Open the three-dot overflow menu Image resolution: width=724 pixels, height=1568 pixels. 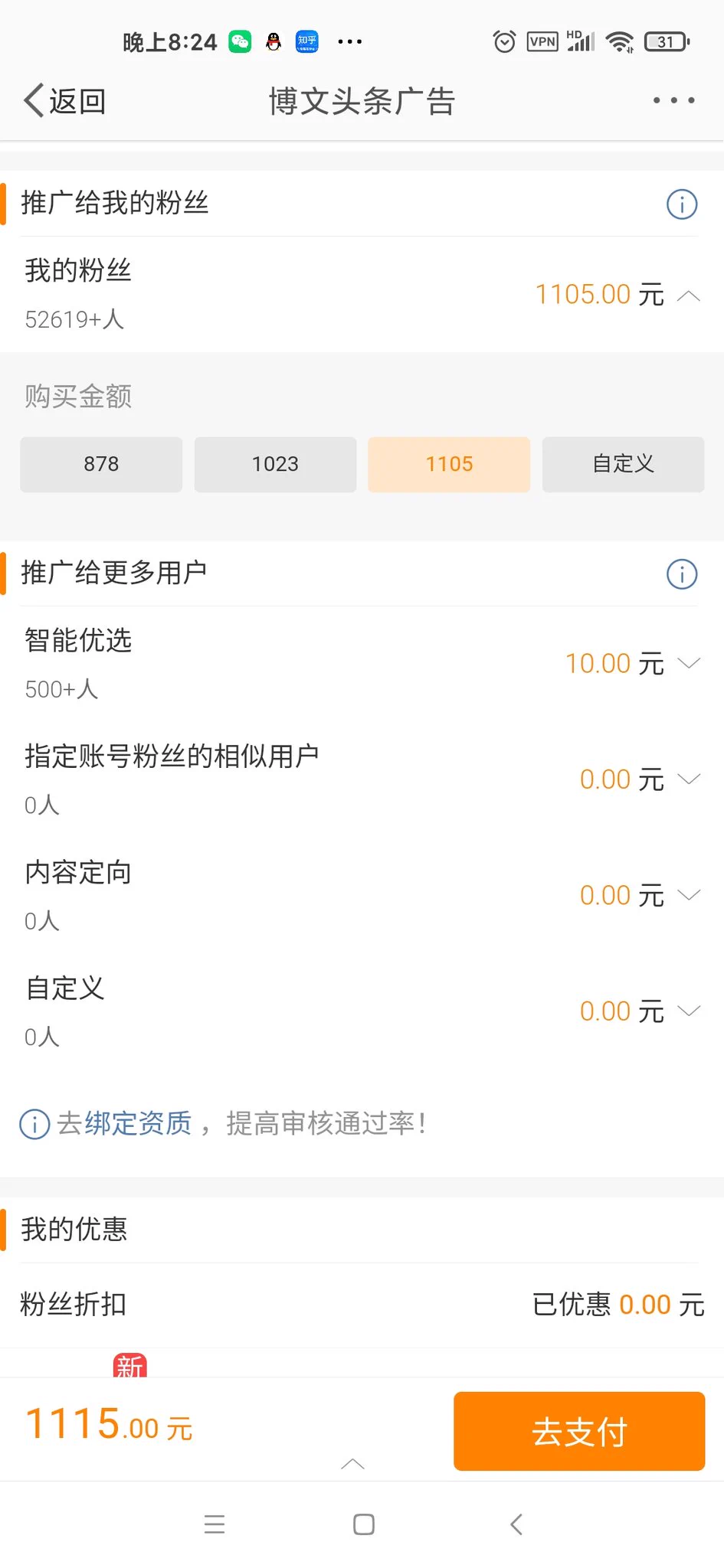(673, 100)
